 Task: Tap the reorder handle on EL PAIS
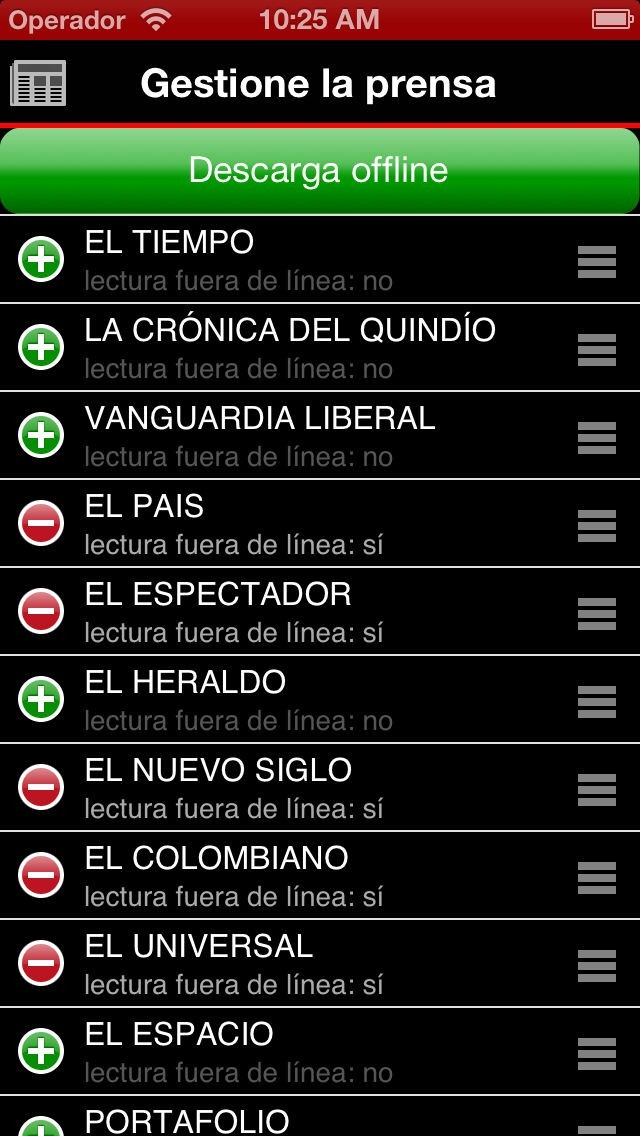(x=597, y=525)
